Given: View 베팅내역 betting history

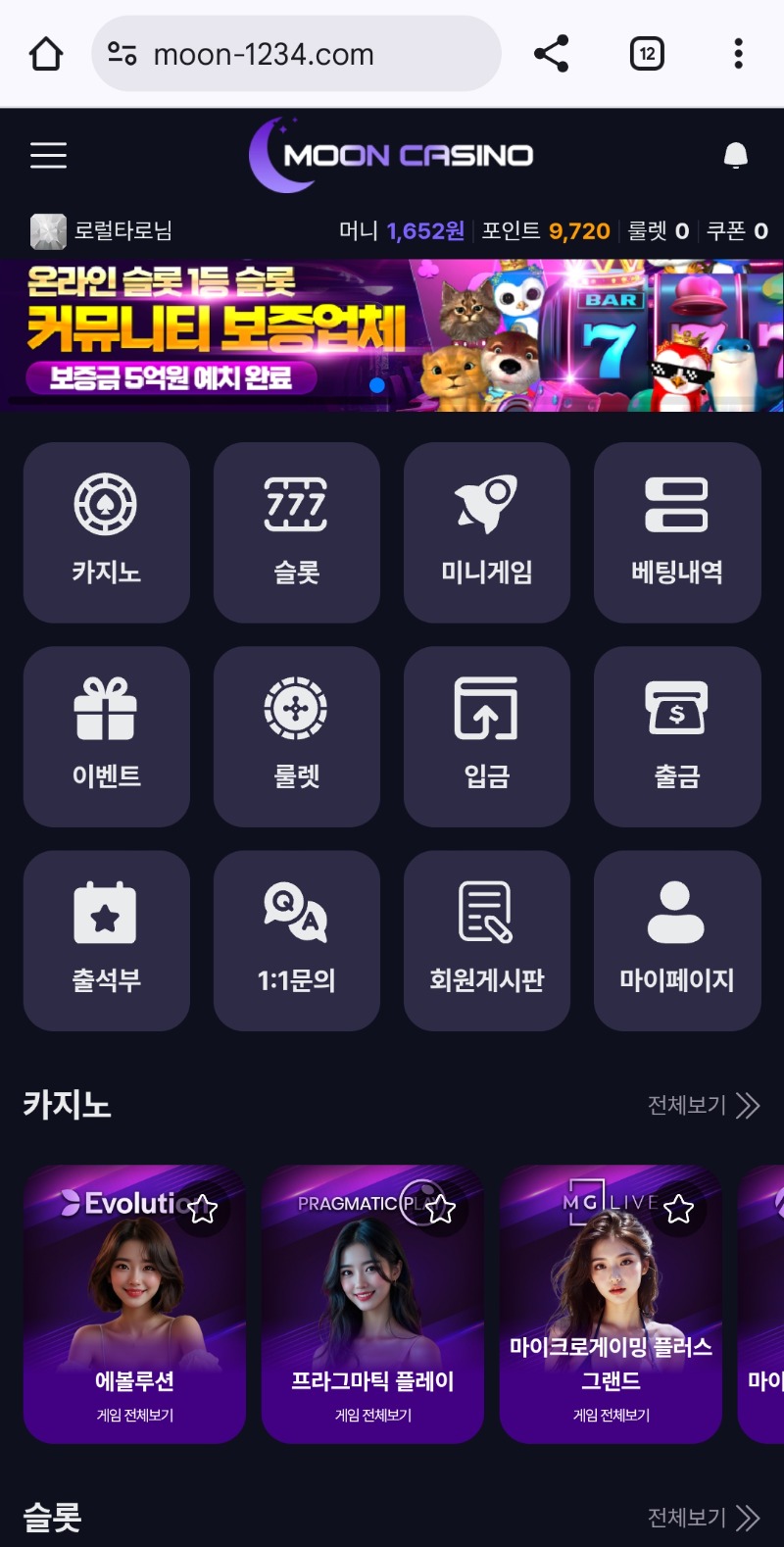Looking at the screenshot, I should 677,531.
